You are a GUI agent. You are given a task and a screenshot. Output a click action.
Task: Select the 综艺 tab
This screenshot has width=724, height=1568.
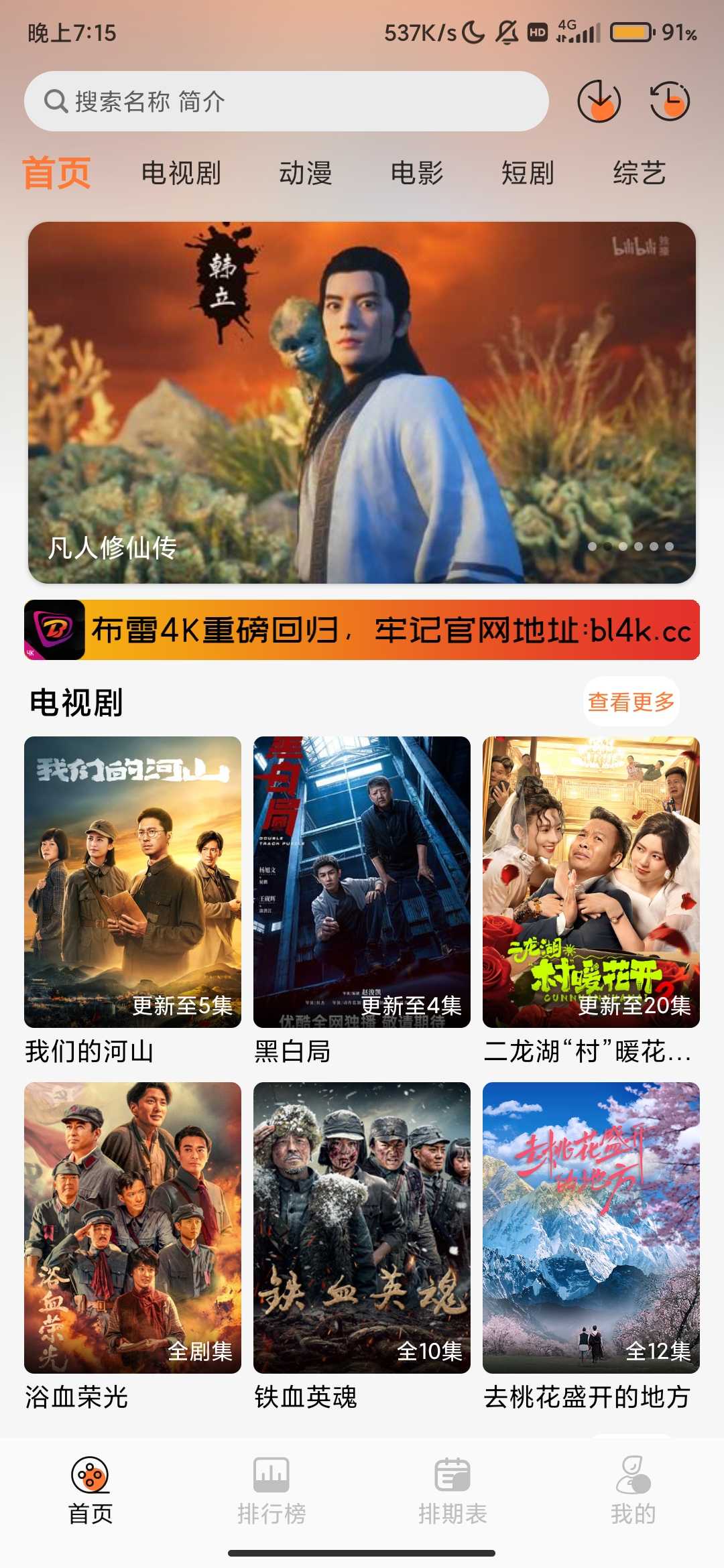tap(639, 173)
